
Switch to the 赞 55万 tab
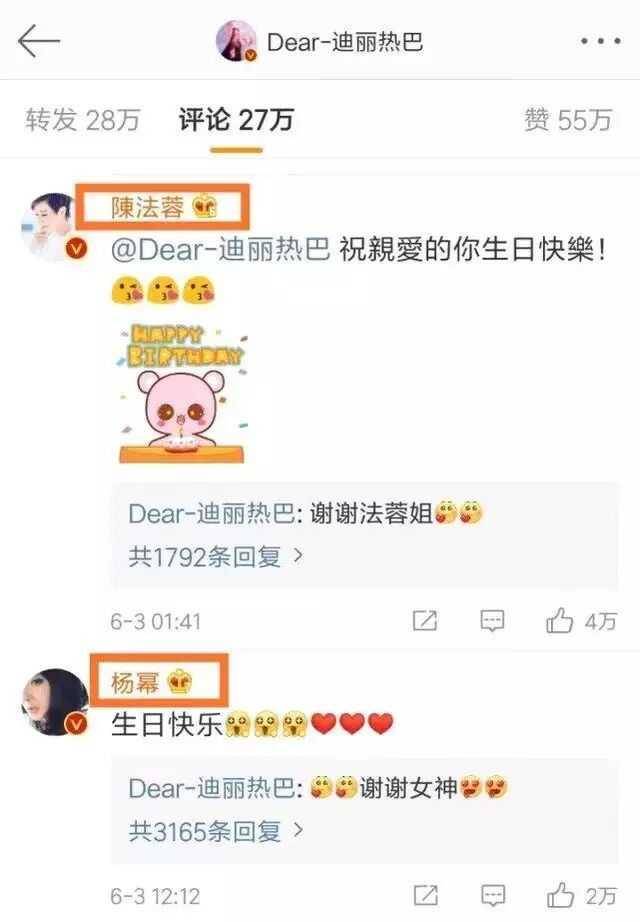(x=567, y=121)
